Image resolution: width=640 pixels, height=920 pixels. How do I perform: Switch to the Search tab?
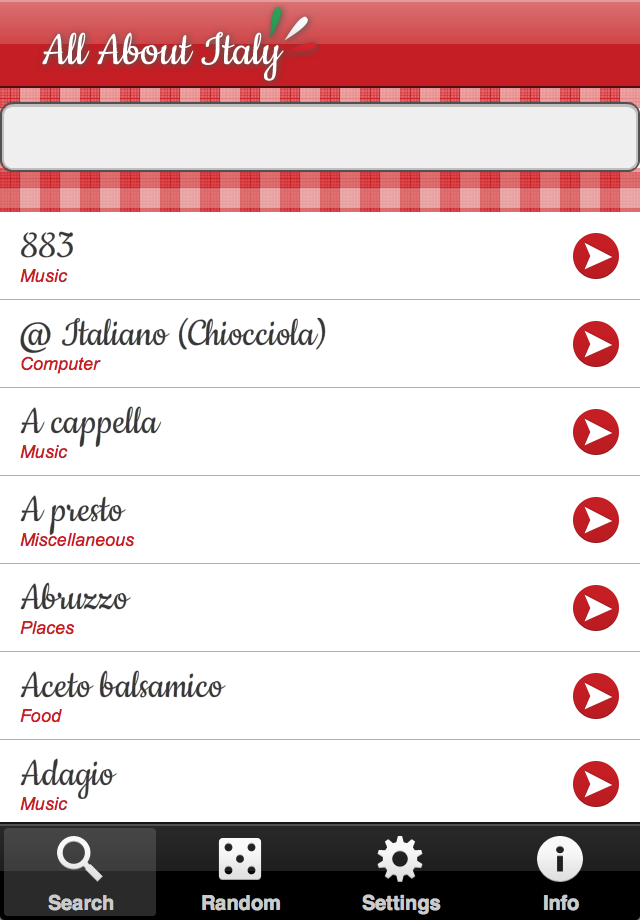click(x=80, y=873)
